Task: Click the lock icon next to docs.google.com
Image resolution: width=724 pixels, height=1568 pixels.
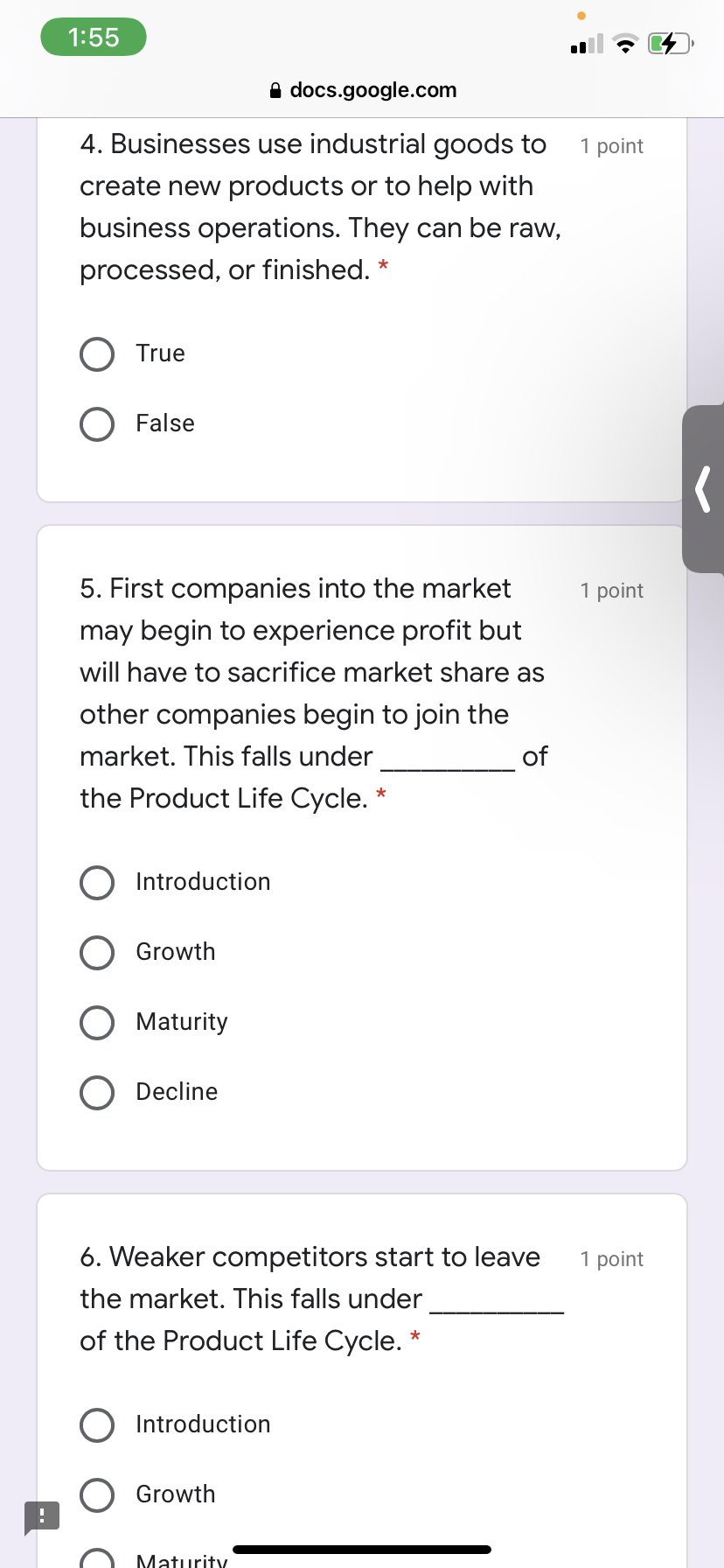Action: point(275,90)
